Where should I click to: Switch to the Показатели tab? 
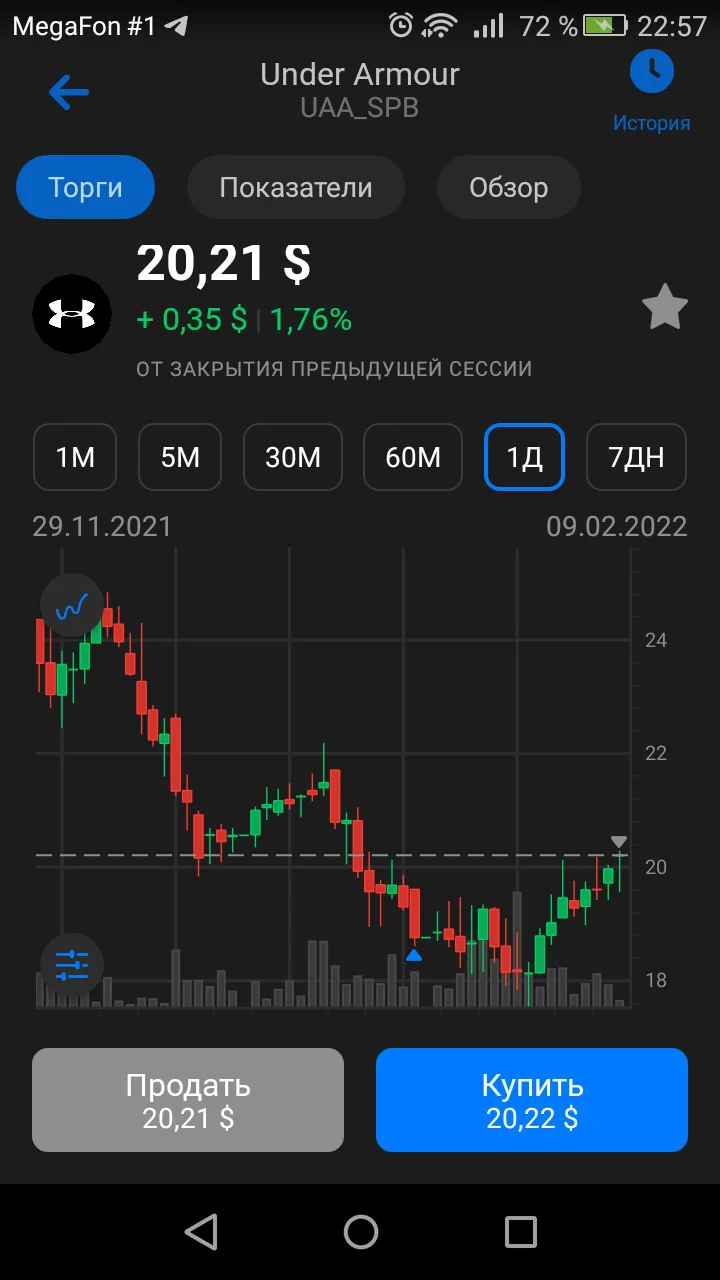tap(296, 187)
